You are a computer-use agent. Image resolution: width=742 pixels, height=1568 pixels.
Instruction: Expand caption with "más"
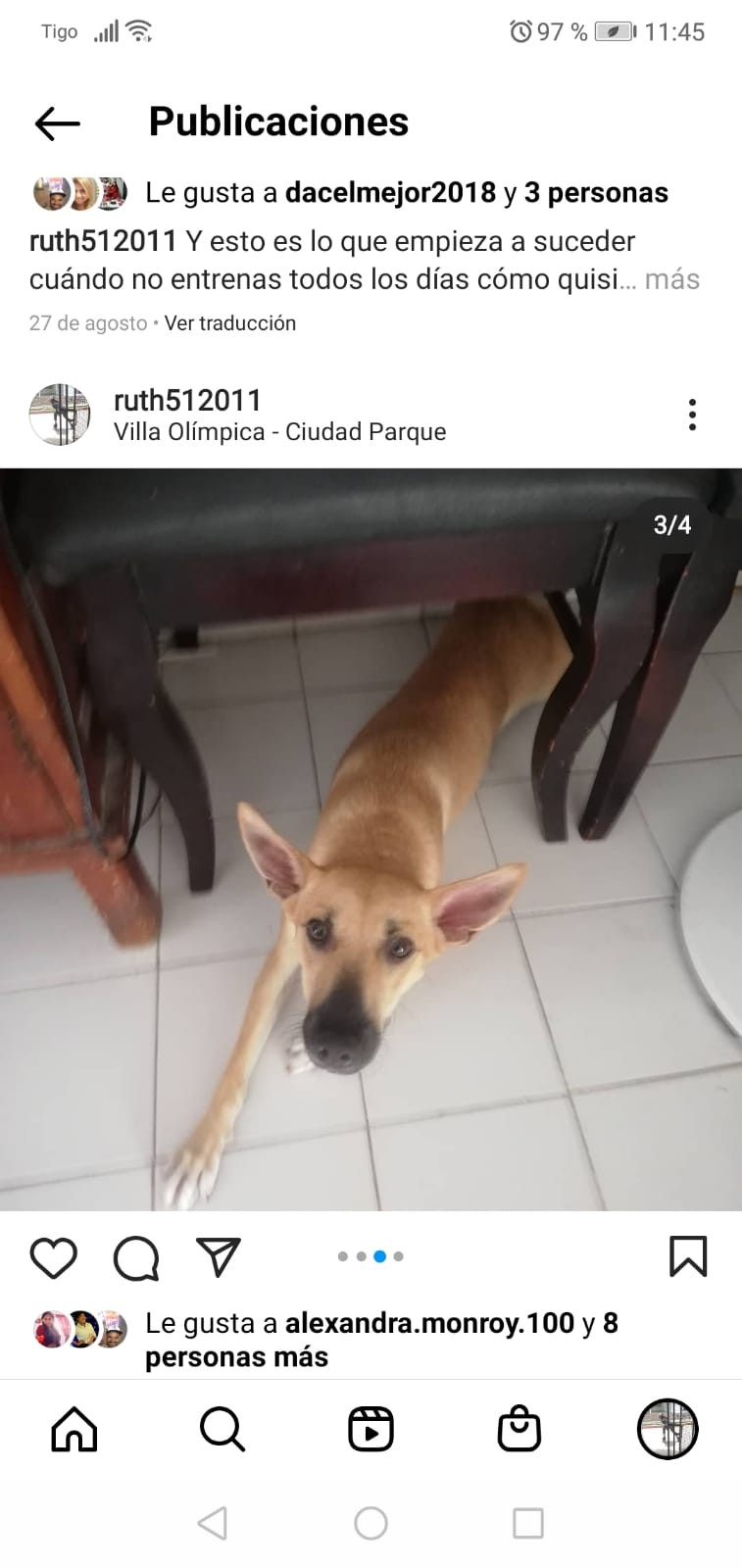click(672, 279)
